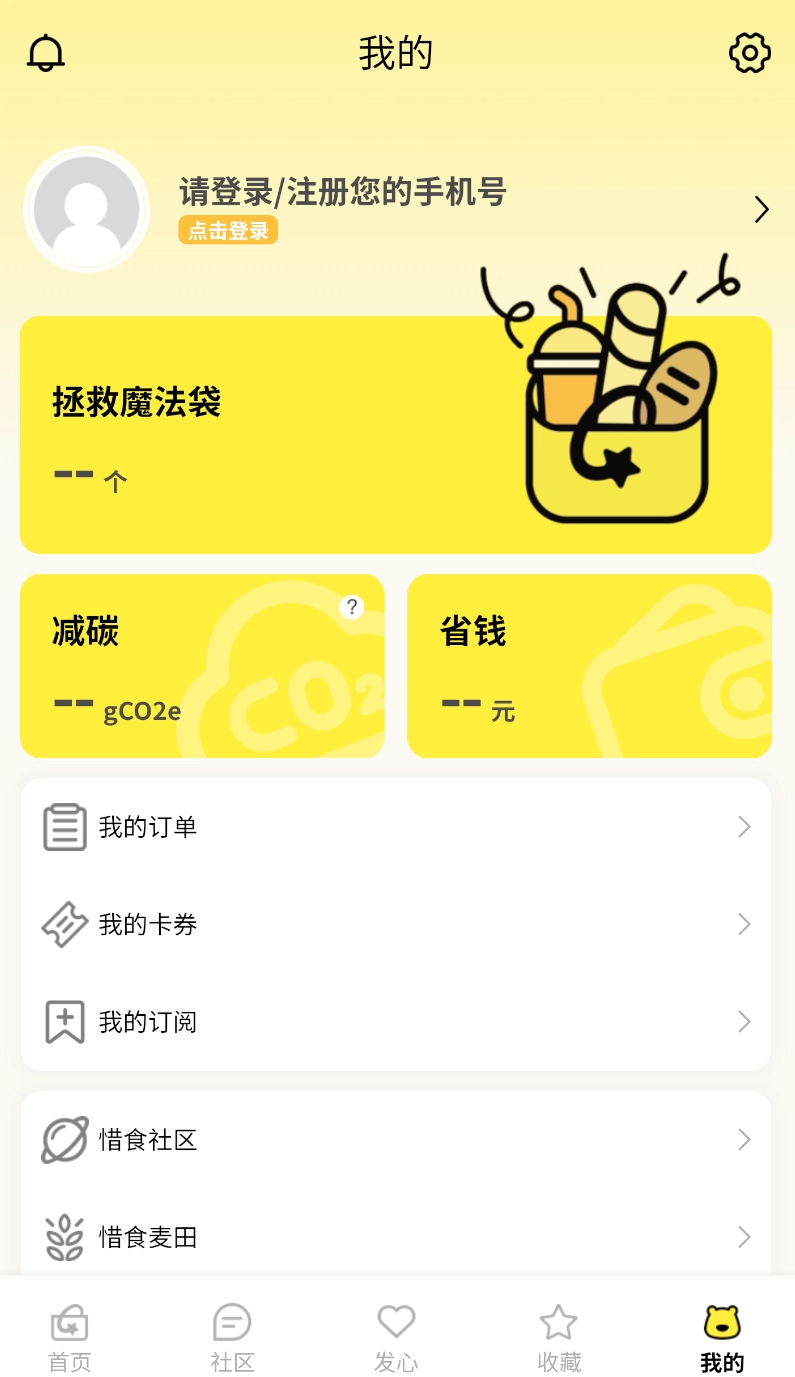Select the 我的订单 orders icon
The image size is (795, 1377).
coord(64,826)
